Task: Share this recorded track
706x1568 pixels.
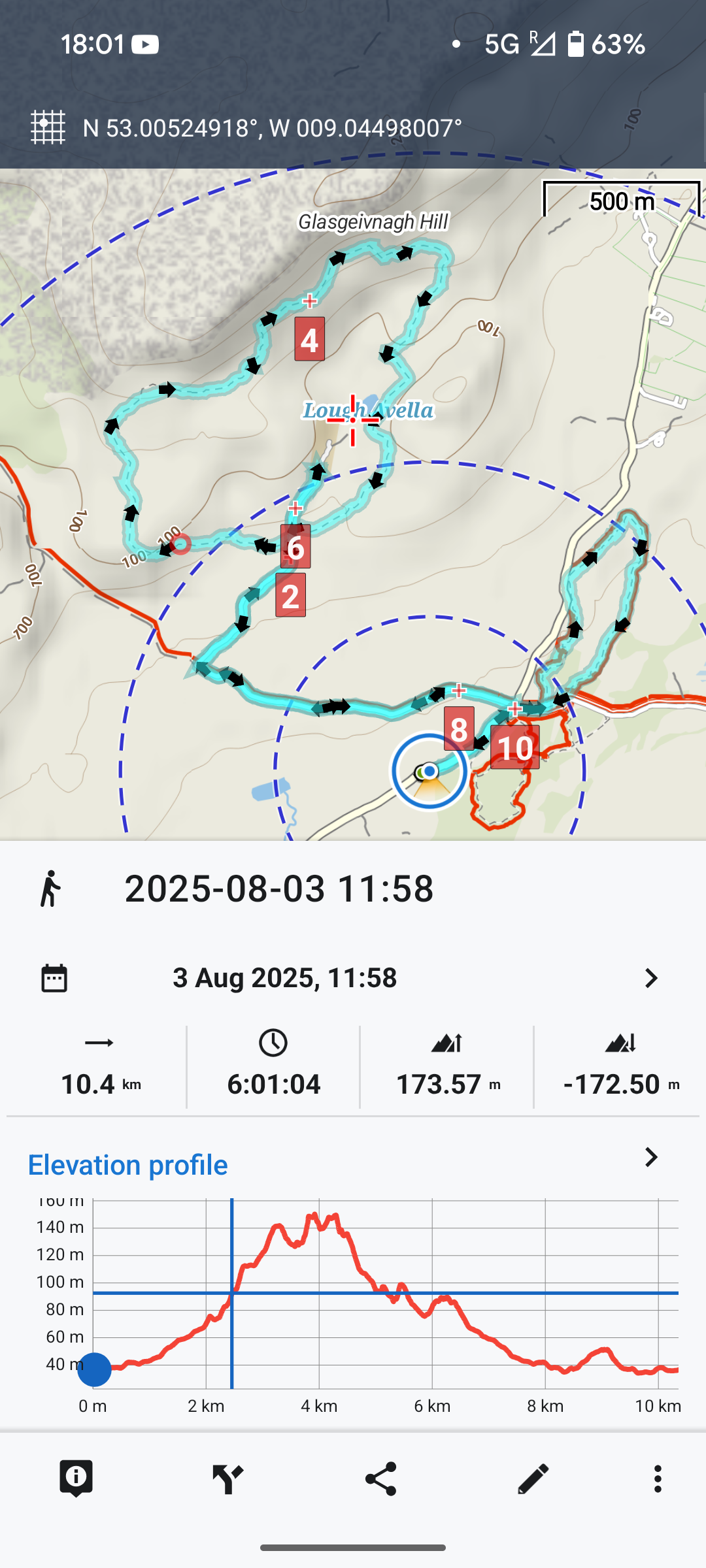Action: [380, 1479]
